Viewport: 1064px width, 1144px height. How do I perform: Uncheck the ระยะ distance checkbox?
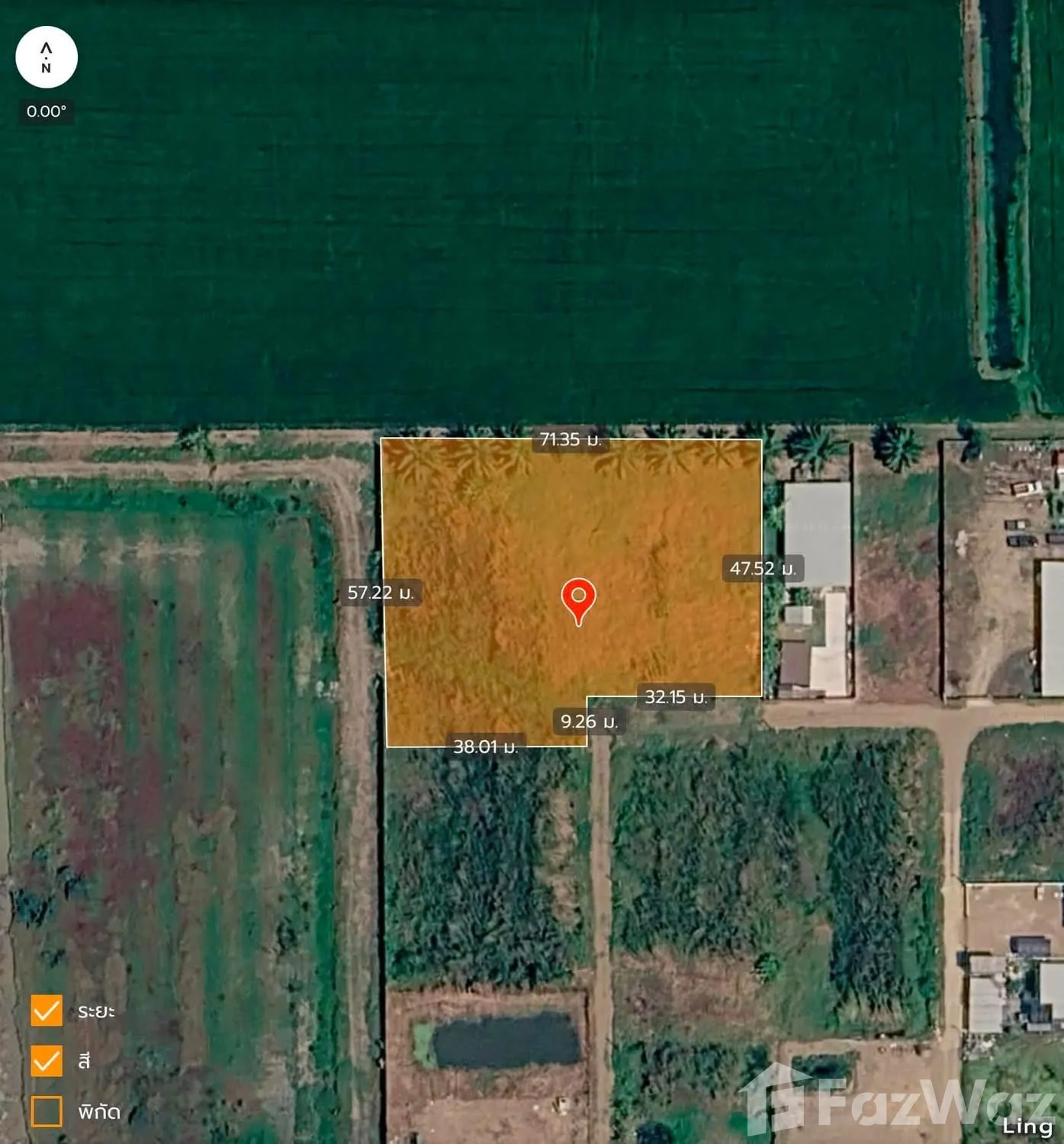[x=47, y=1011]
